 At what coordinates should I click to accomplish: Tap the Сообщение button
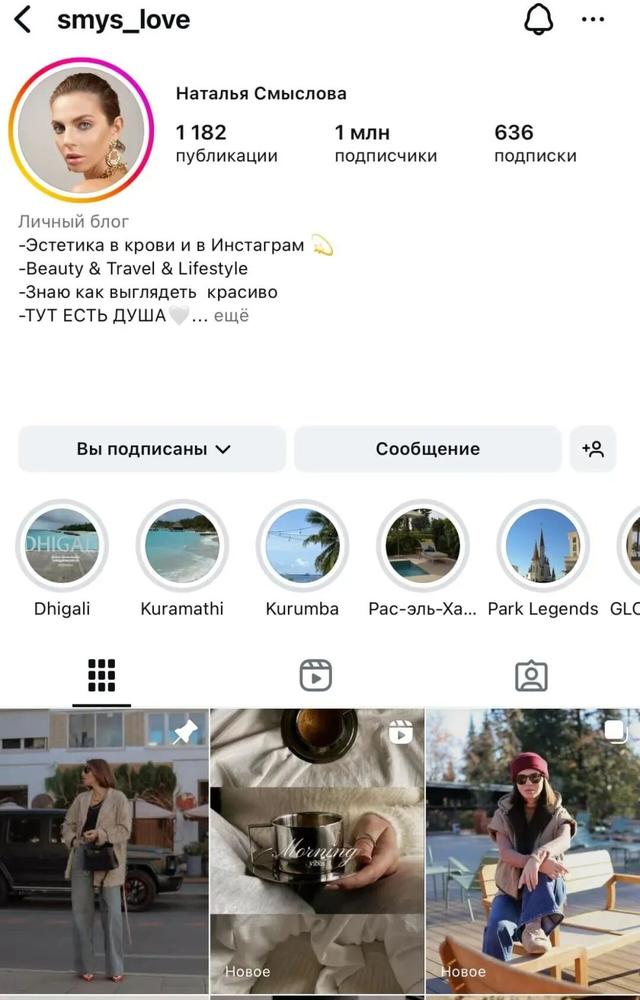pyautogui.click(x=427, y=449)
